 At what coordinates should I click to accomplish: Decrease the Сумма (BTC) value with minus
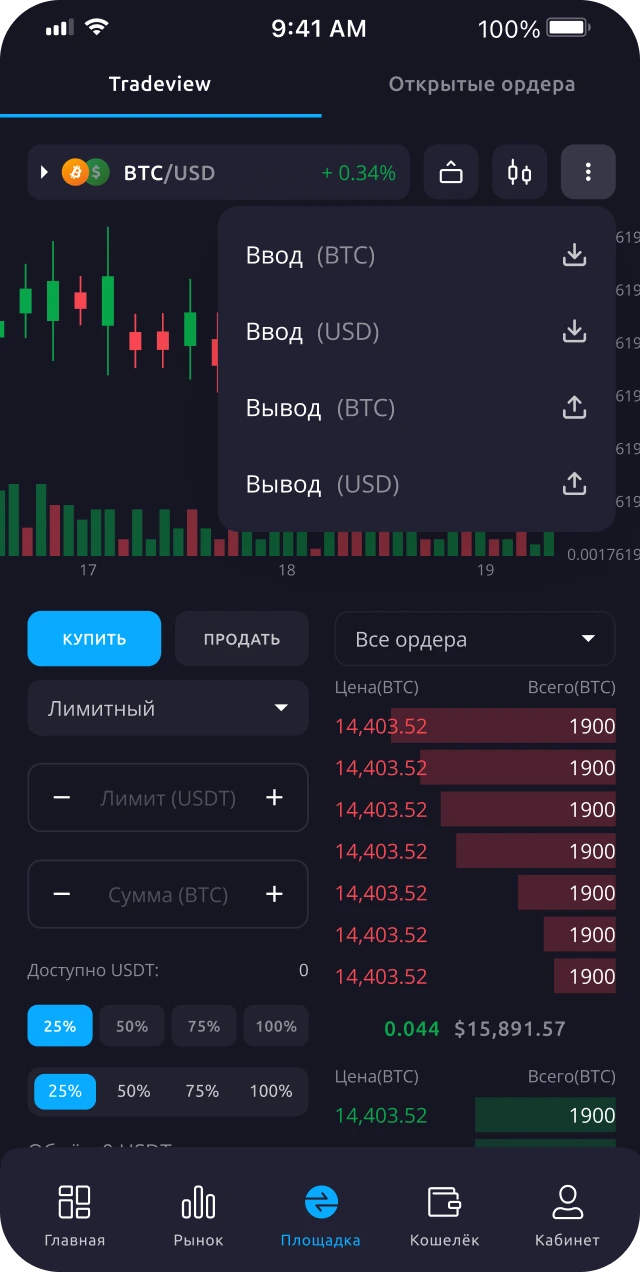pos(62,894)
